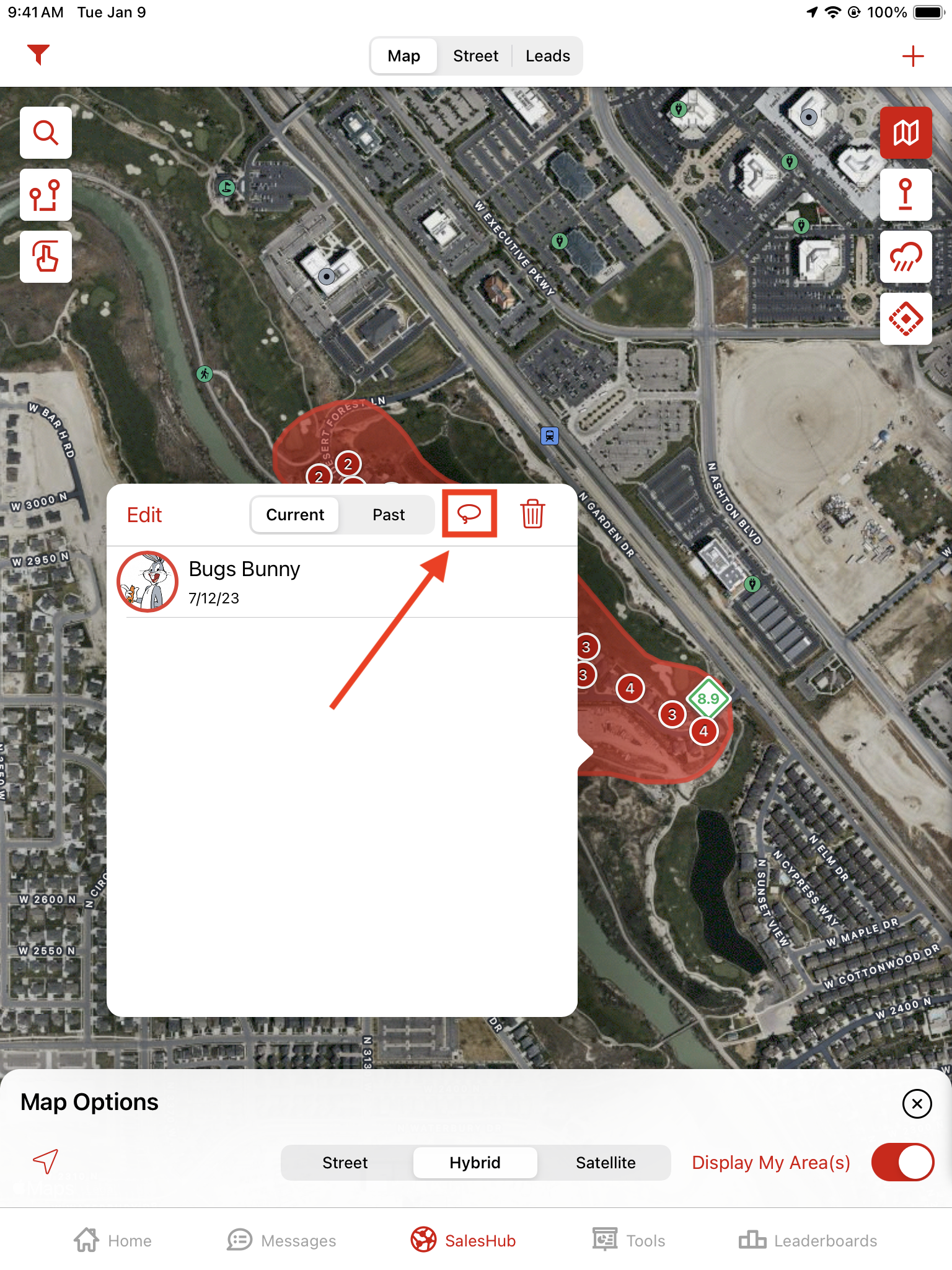Tap Edit in the area popup
Viewport: 952px width, 1270px height.
pyautogui.click(x=144, y=515)
